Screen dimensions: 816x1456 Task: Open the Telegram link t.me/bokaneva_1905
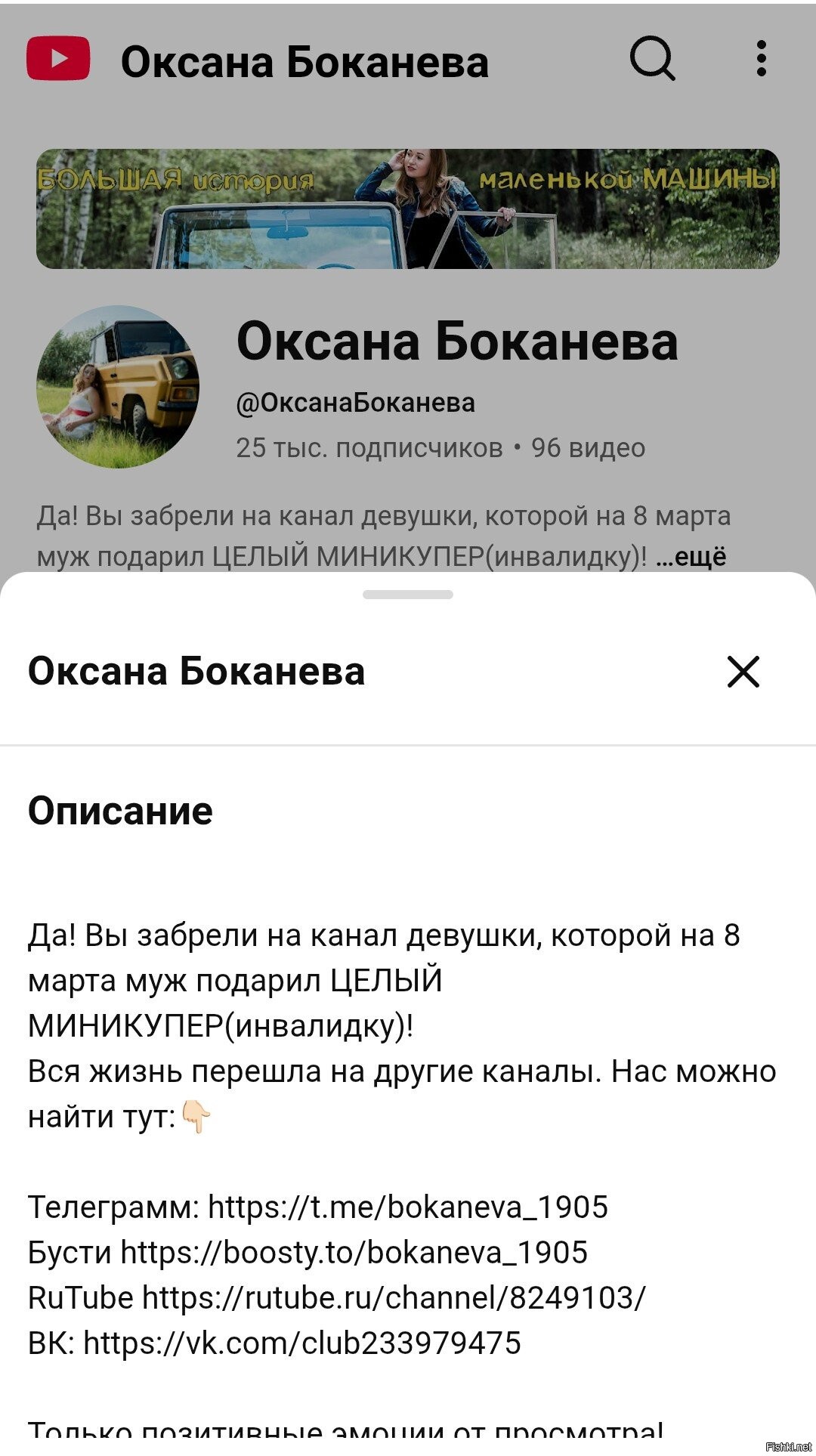click(x=408, y=1207)
